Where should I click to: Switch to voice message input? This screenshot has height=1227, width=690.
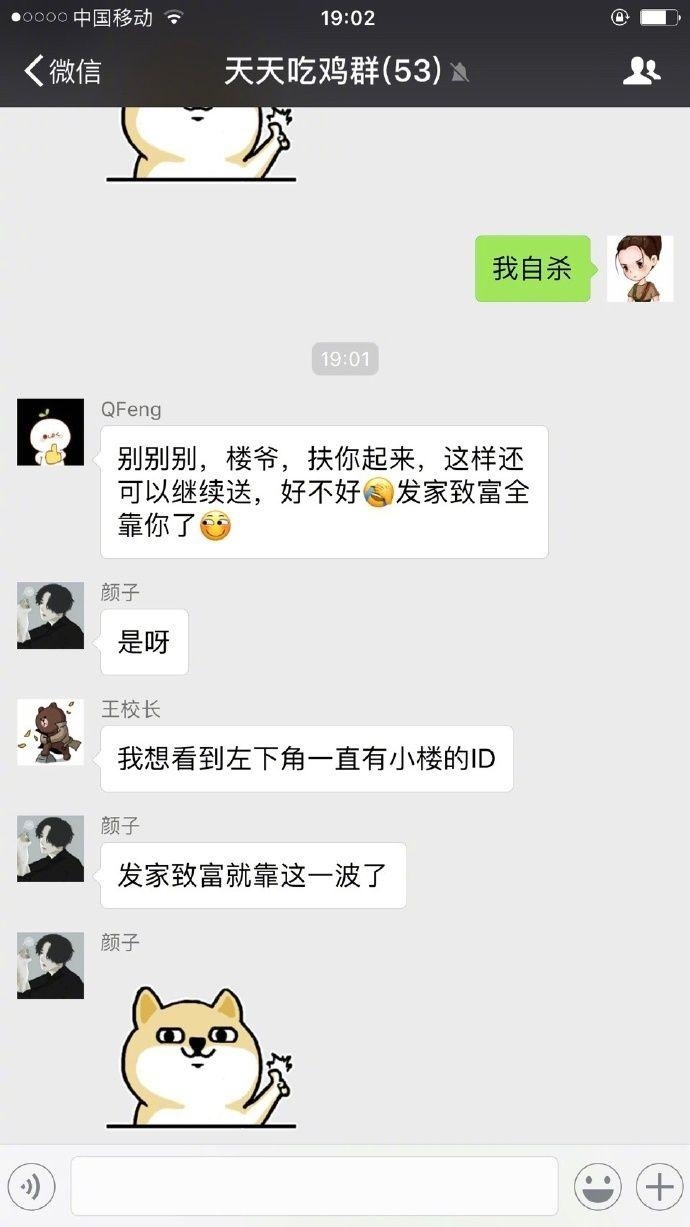click(31, 1187)
